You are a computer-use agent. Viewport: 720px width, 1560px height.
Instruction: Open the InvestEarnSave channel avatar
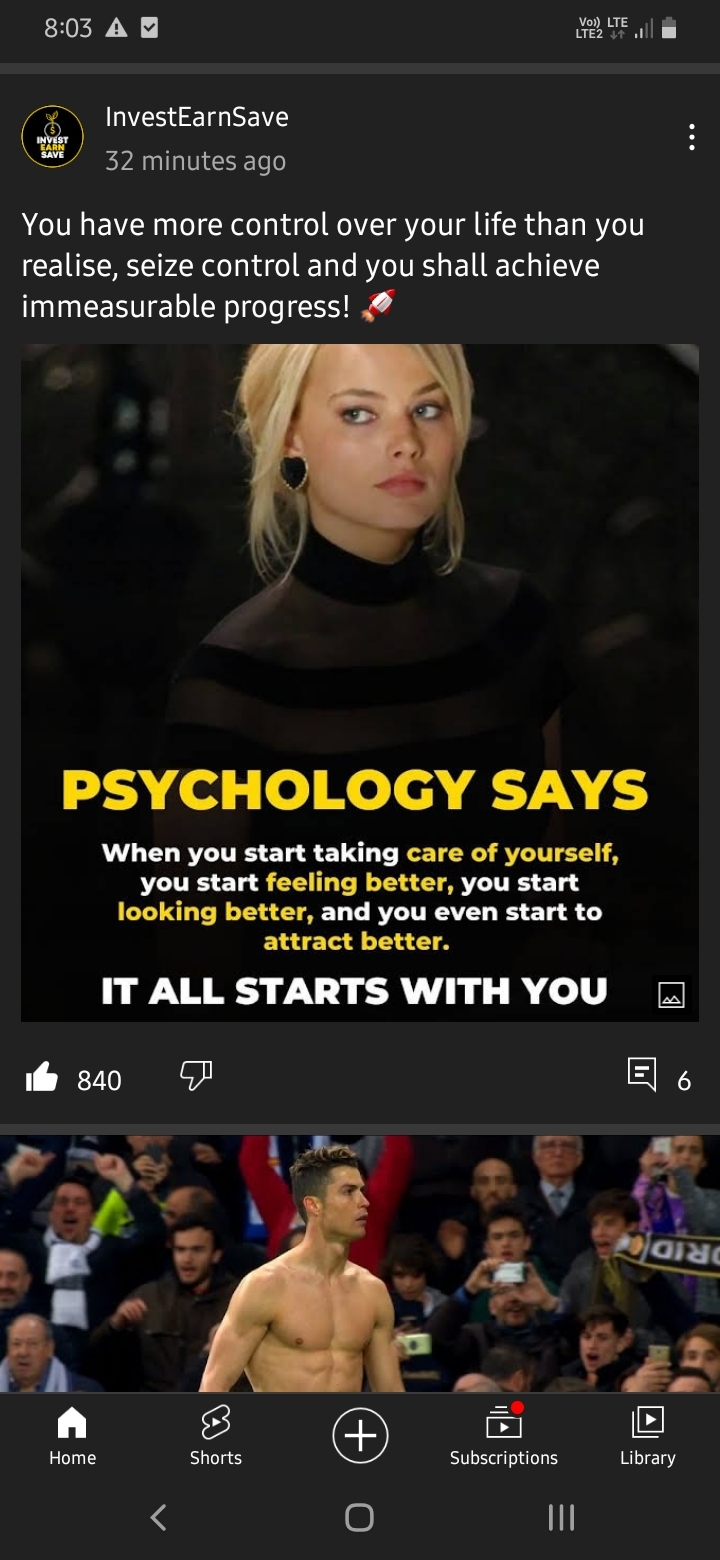52,137
